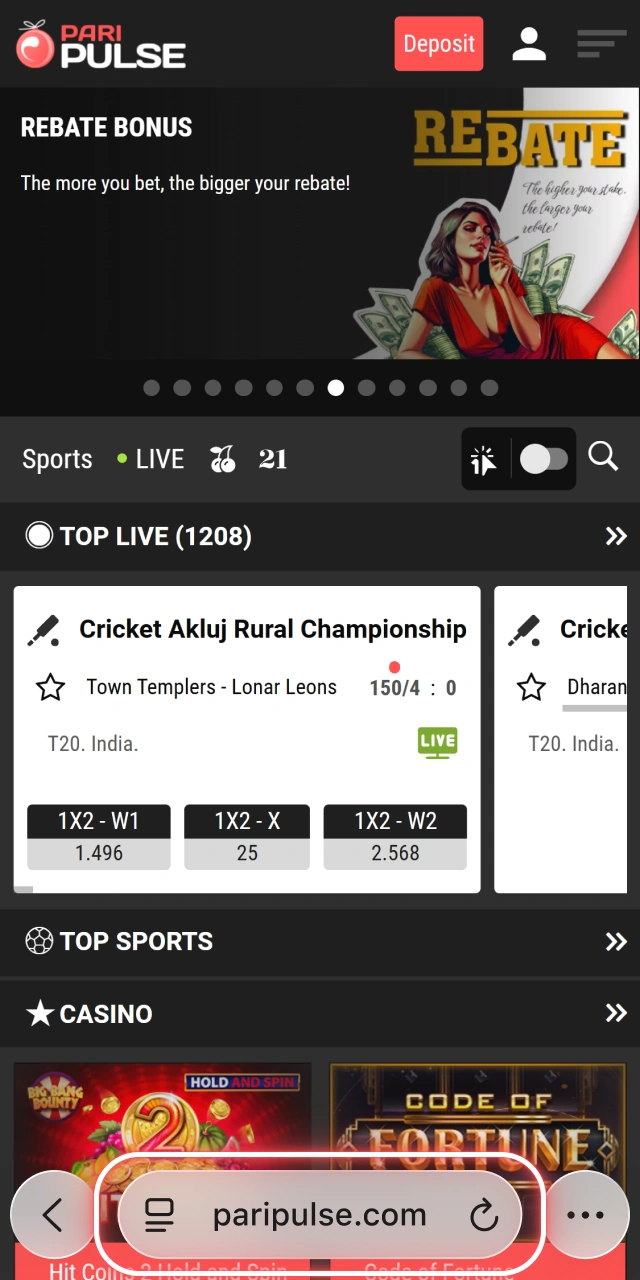Screen dimensions: 640x1280
Task: Open the cherries slots section icon
Action: (222, 459)
